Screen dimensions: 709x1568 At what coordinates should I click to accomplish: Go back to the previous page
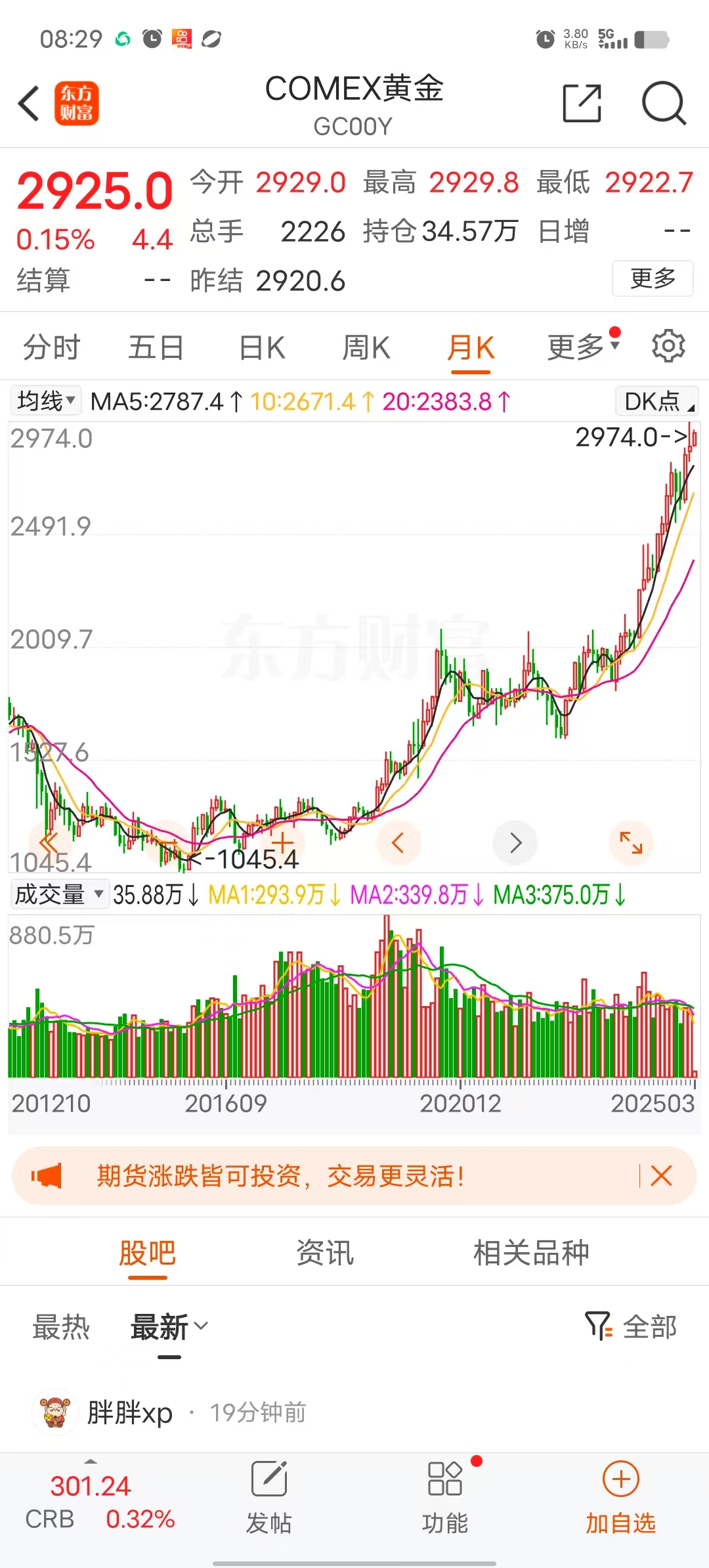[29, 104]
